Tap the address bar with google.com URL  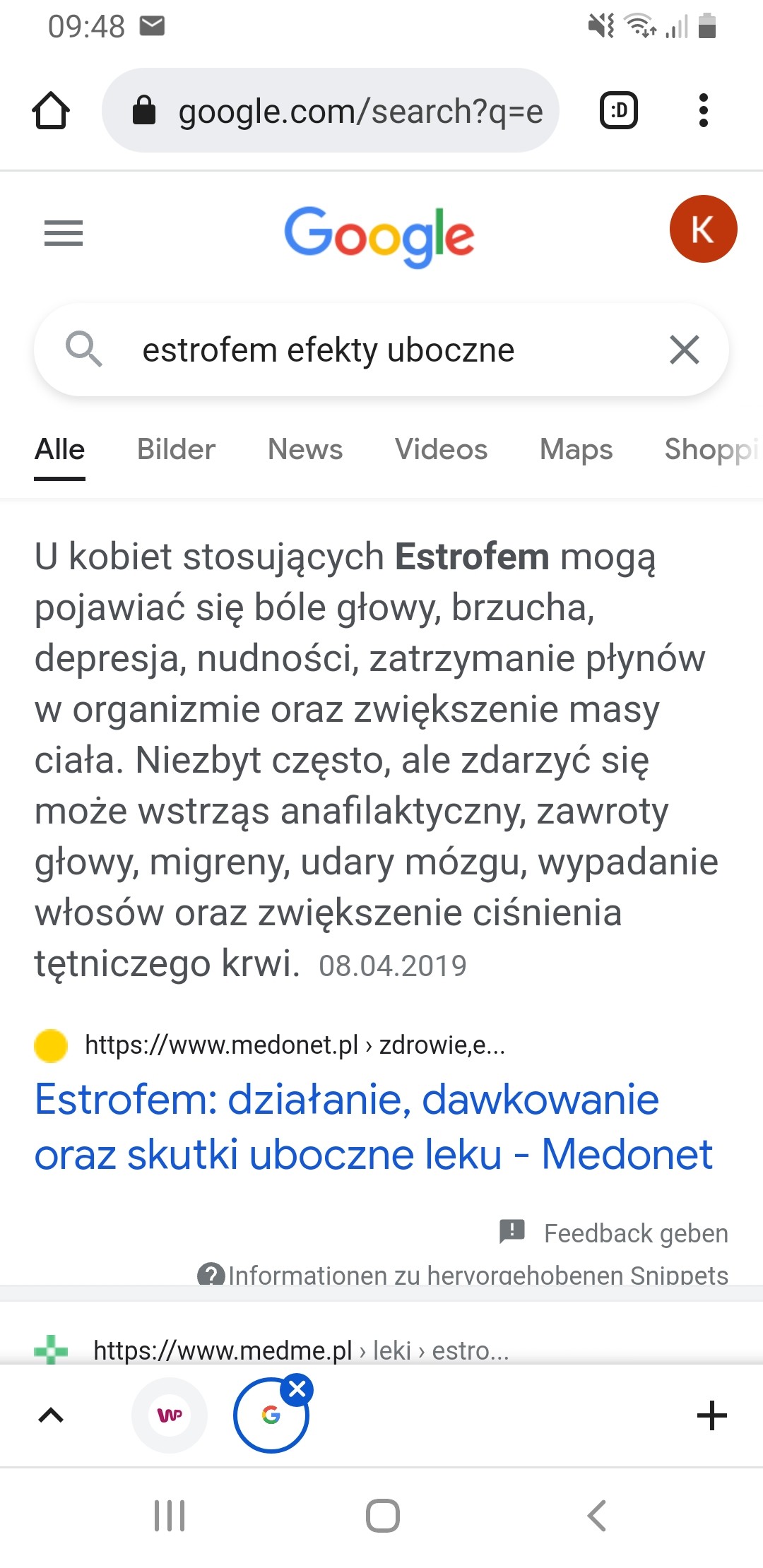[x=331, y=111]
